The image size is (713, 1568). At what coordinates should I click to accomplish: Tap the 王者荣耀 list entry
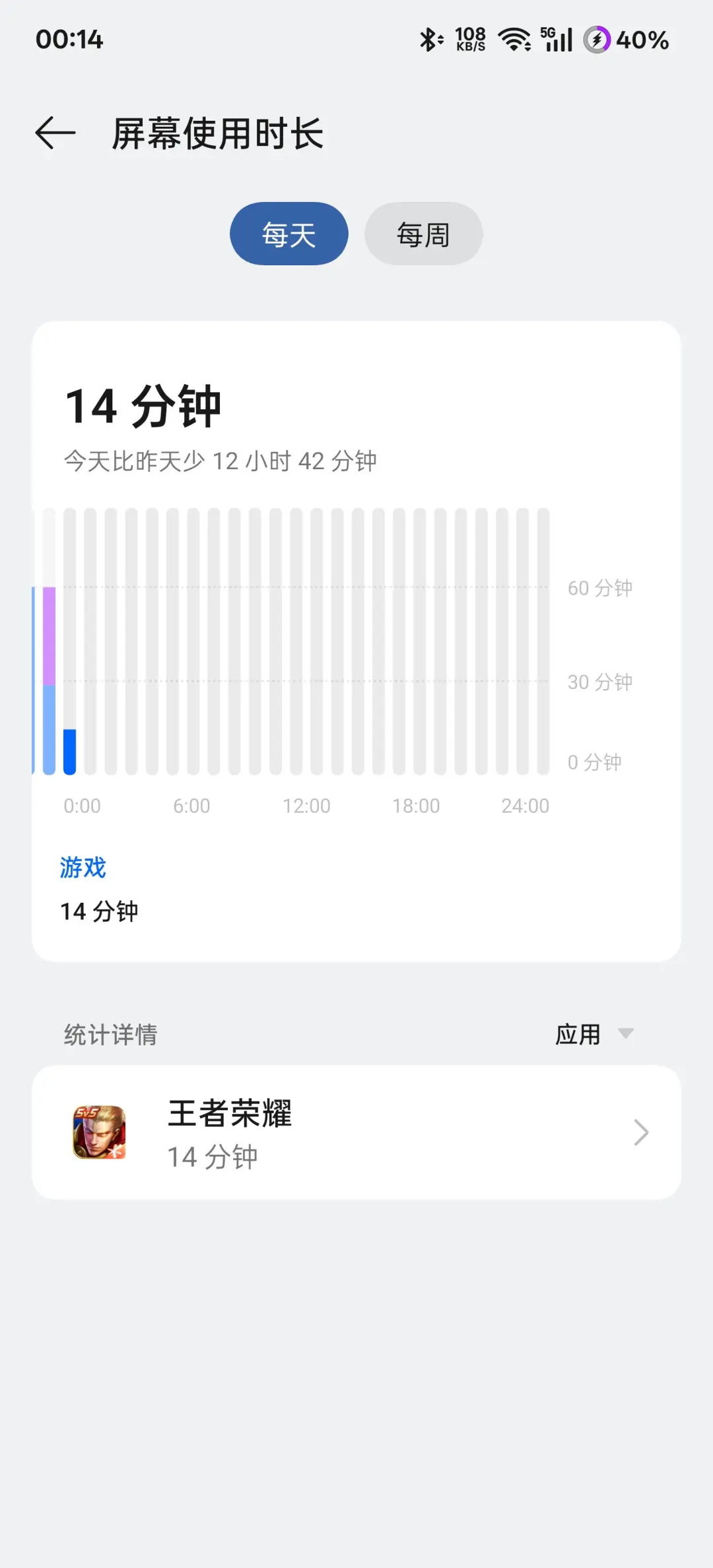point(356,1132)
